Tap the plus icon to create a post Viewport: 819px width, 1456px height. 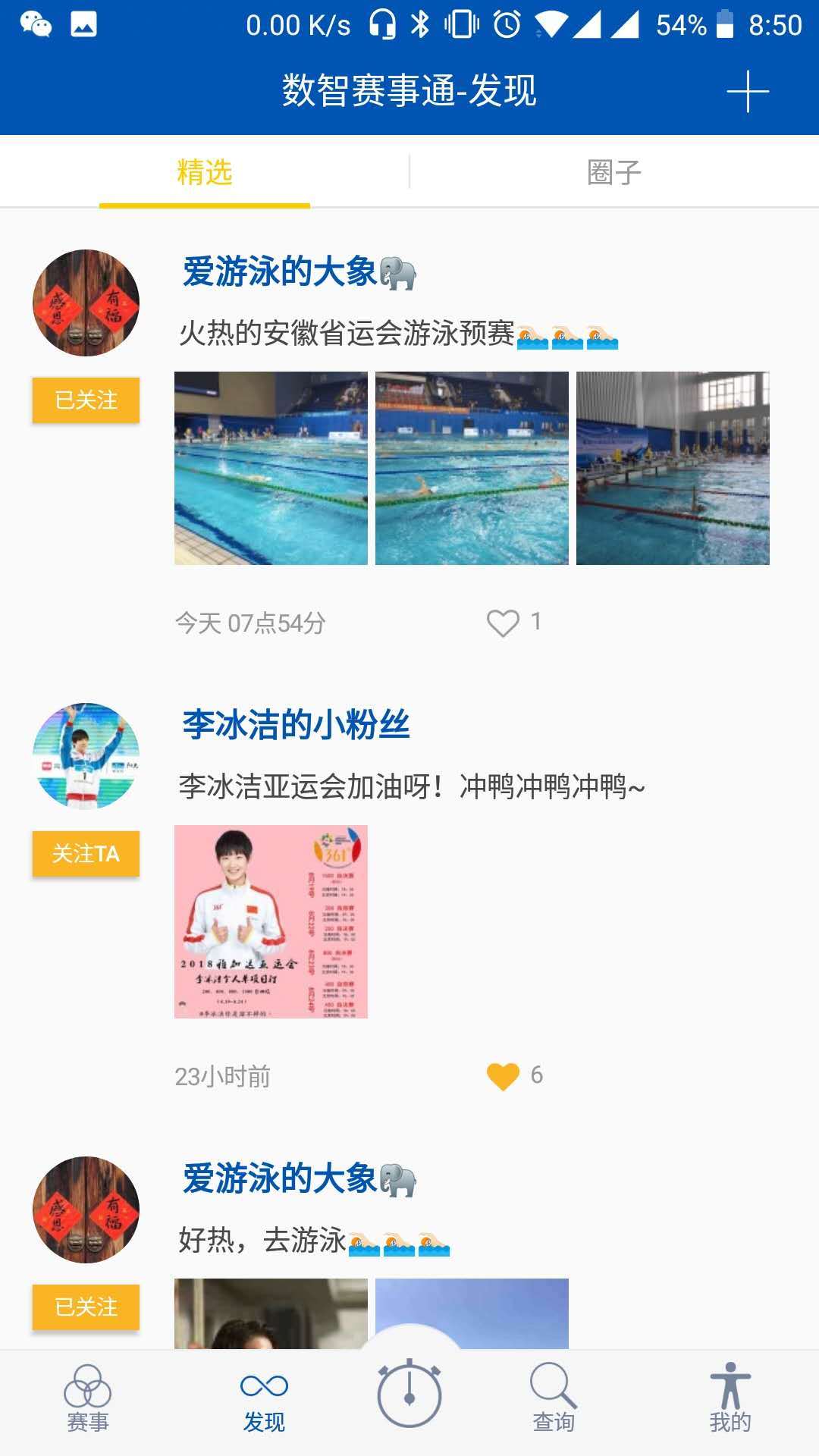(x=748, y=92)
